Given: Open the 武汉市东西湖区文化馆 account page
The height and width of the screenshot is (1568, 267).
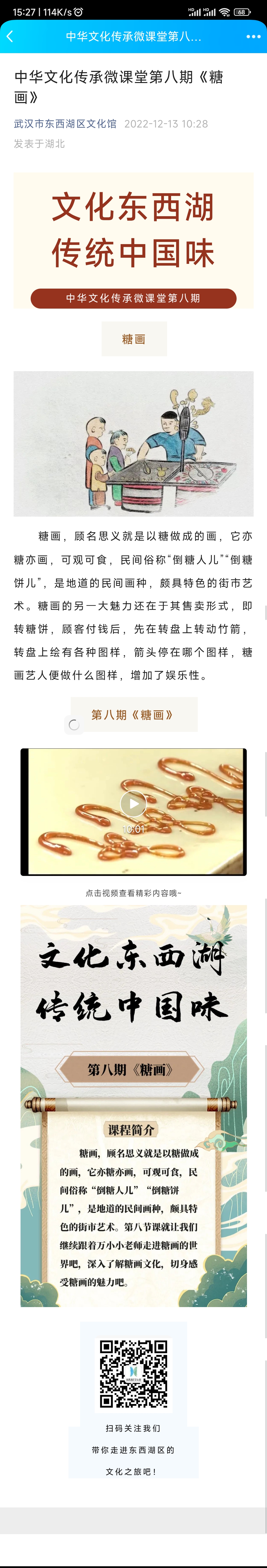Looking at the screenshot, I should point(65,124).
